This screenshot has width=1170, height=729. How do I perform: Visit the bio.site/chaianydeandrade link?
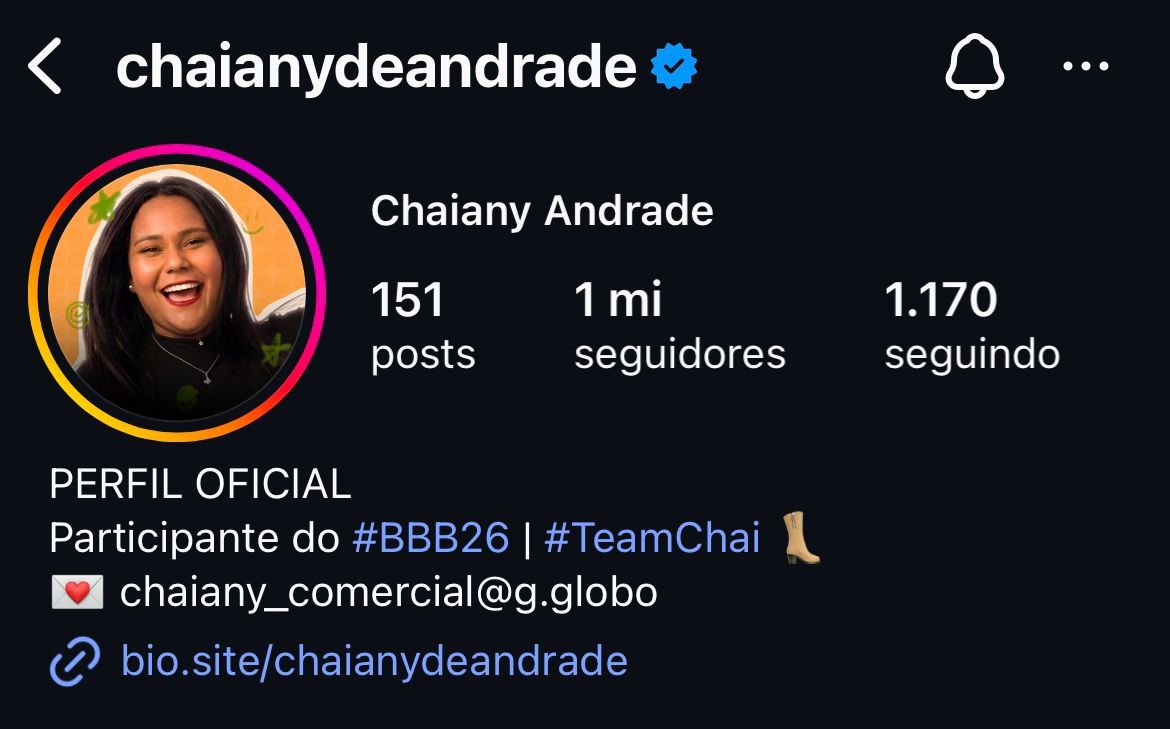click(374, 661)
